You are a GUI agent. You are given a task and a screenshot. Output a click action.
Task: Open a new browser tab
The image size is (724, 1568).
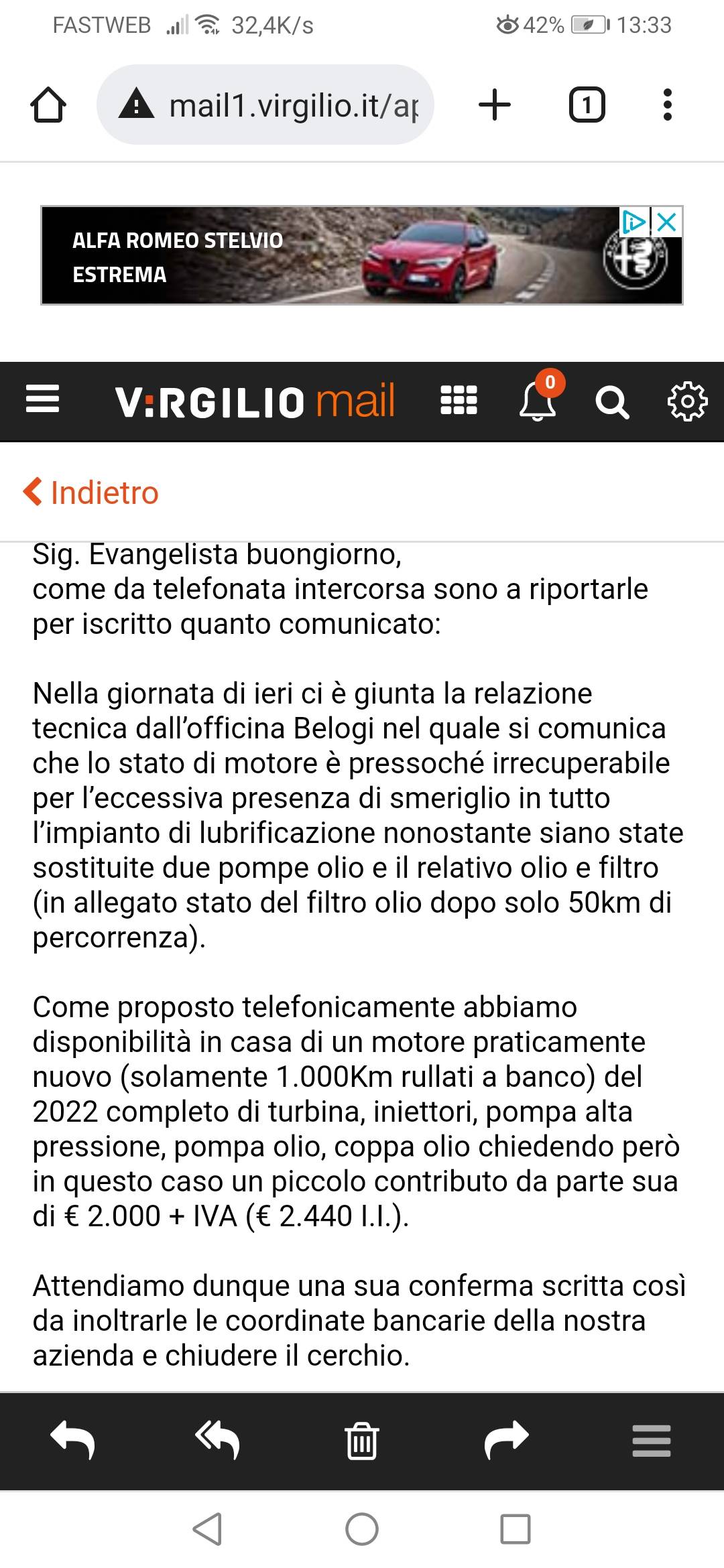[x=495, y=105]
